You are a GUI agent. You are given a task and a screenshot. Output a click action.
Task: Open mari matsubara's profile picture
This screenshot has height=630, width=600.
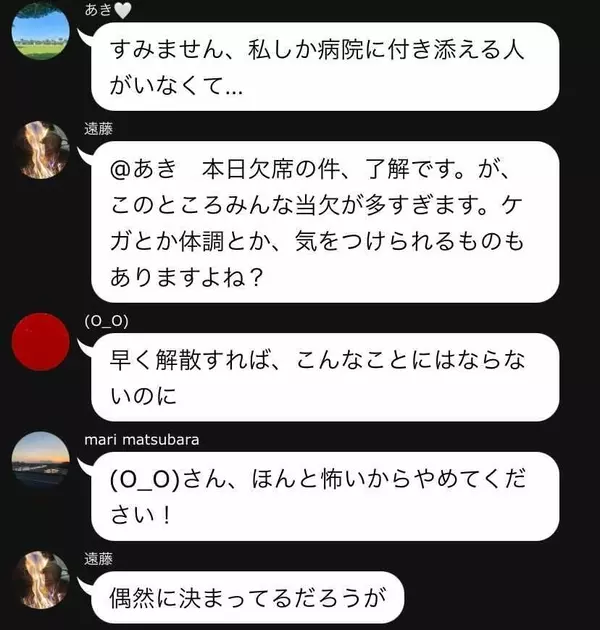click(x=40, y=461)
